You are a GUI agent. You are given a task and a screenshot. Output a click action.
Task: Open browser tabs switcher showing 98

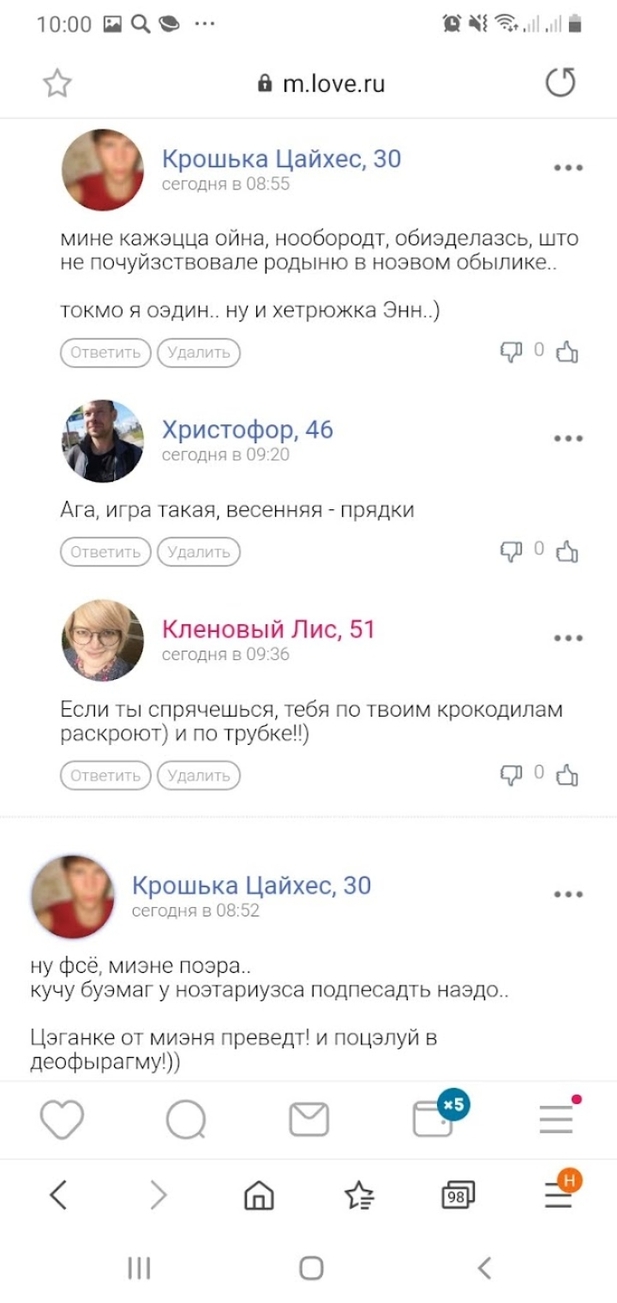point(458,1194)
